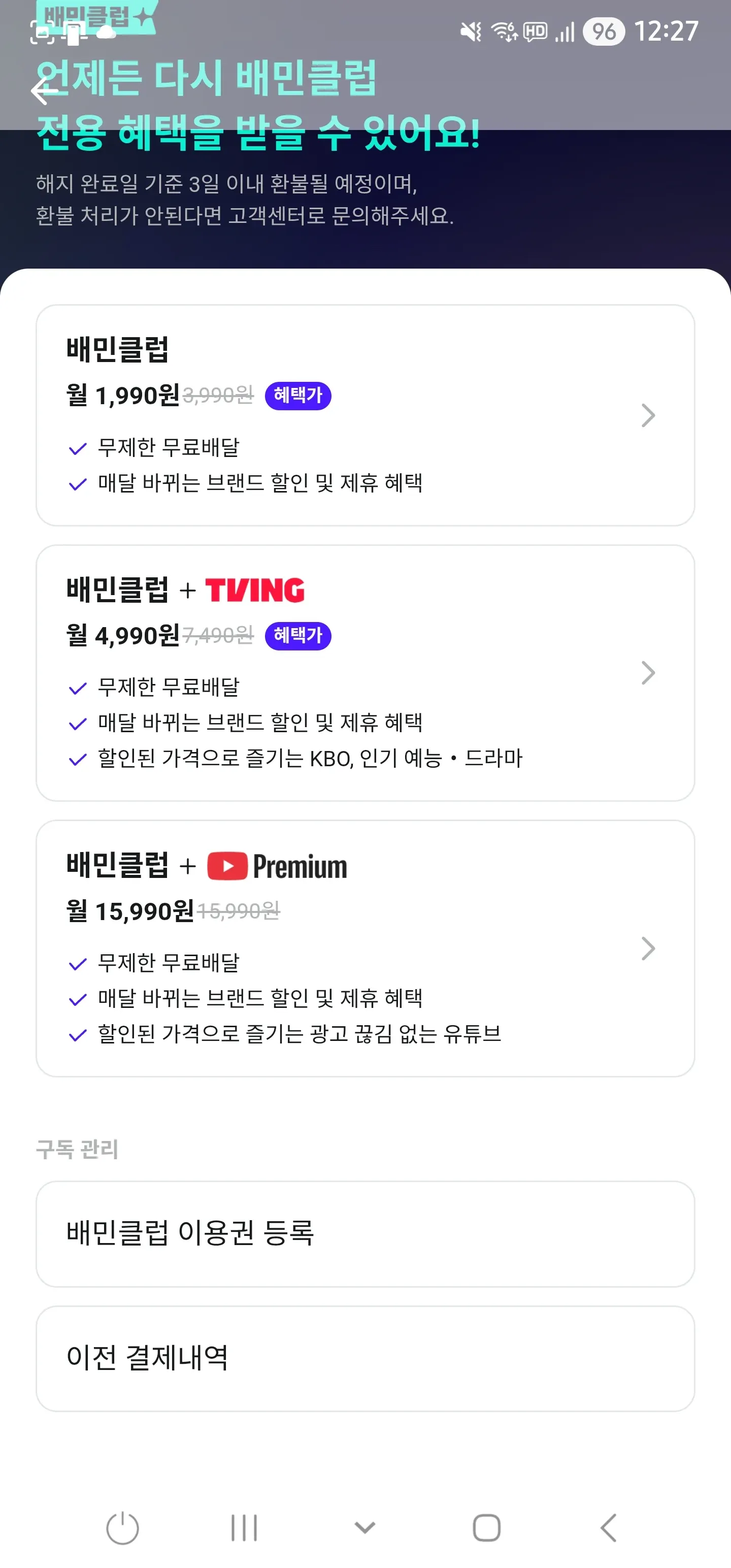
Task: Tap the battery indicator in status bar
Action: (602, 31)
